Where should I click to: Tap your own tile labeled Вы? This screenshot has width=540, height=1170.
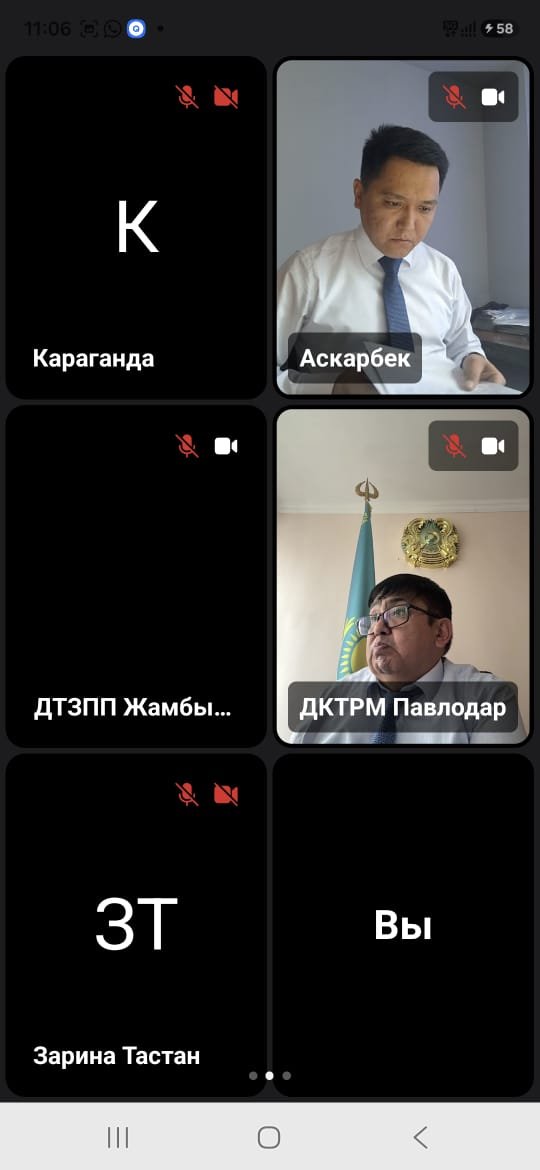click(403, 925)
